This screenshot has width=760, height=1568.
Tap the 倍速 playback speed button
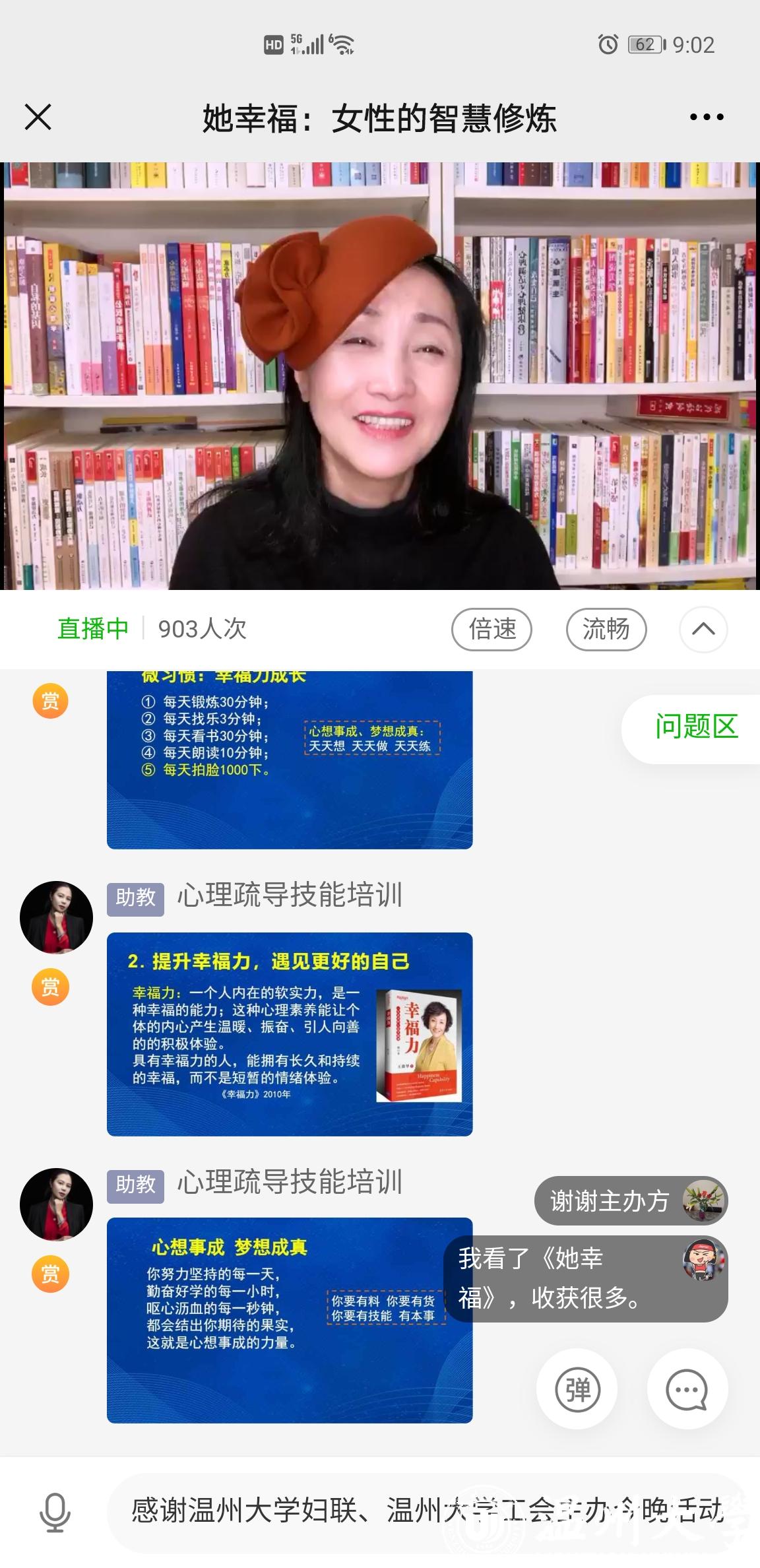491,629
